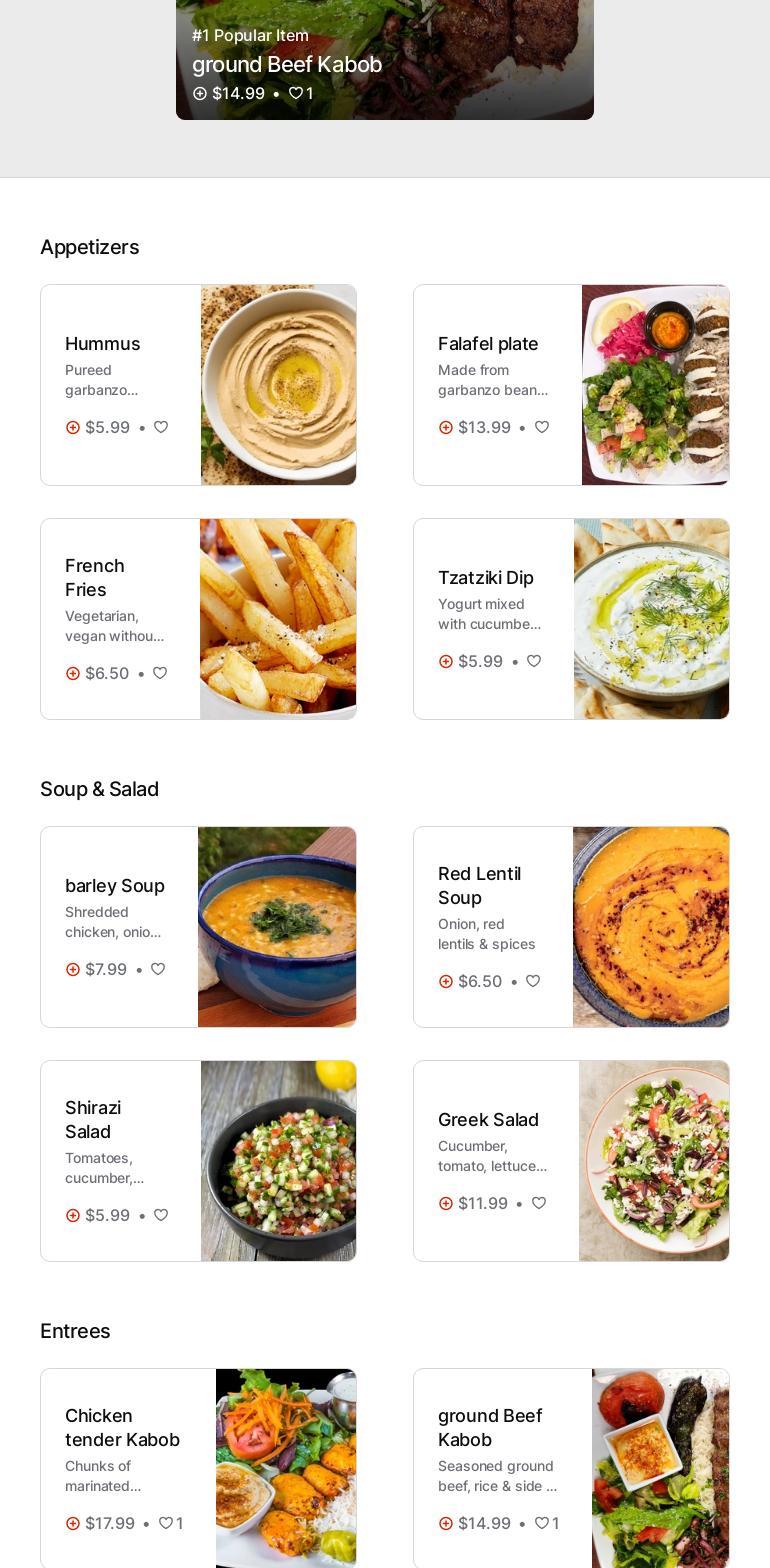Like the French Fries item
Image resolution: width=770 pixels, height=1568 pixels.
[x=160, y=673]
